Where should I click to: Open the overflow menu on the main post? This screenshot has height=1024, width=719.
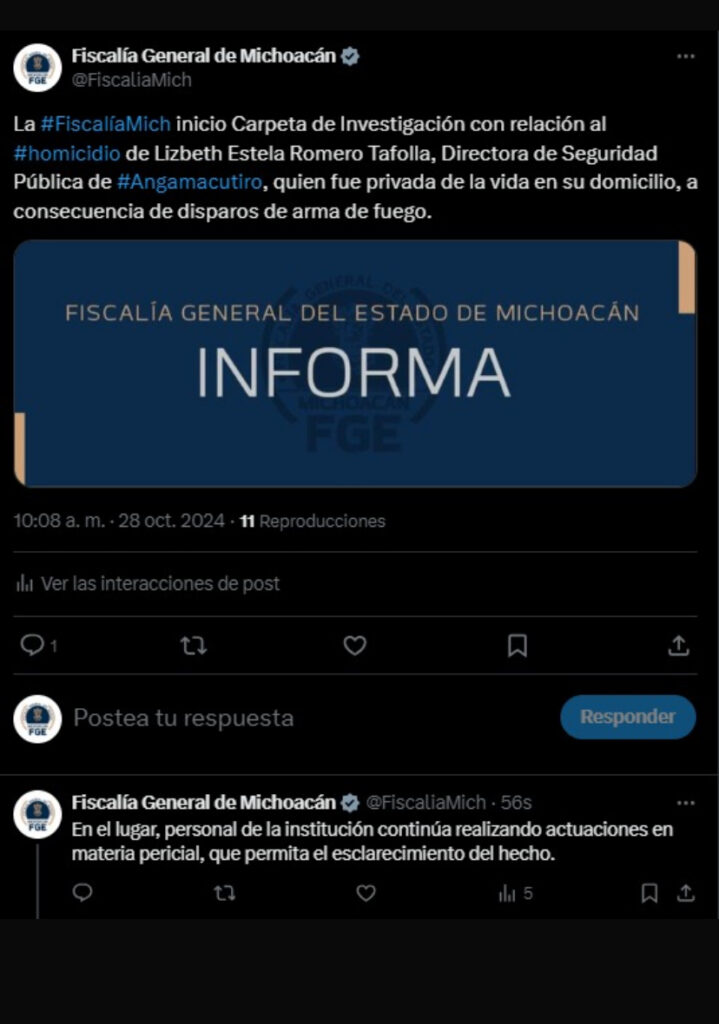click(685, 57)
